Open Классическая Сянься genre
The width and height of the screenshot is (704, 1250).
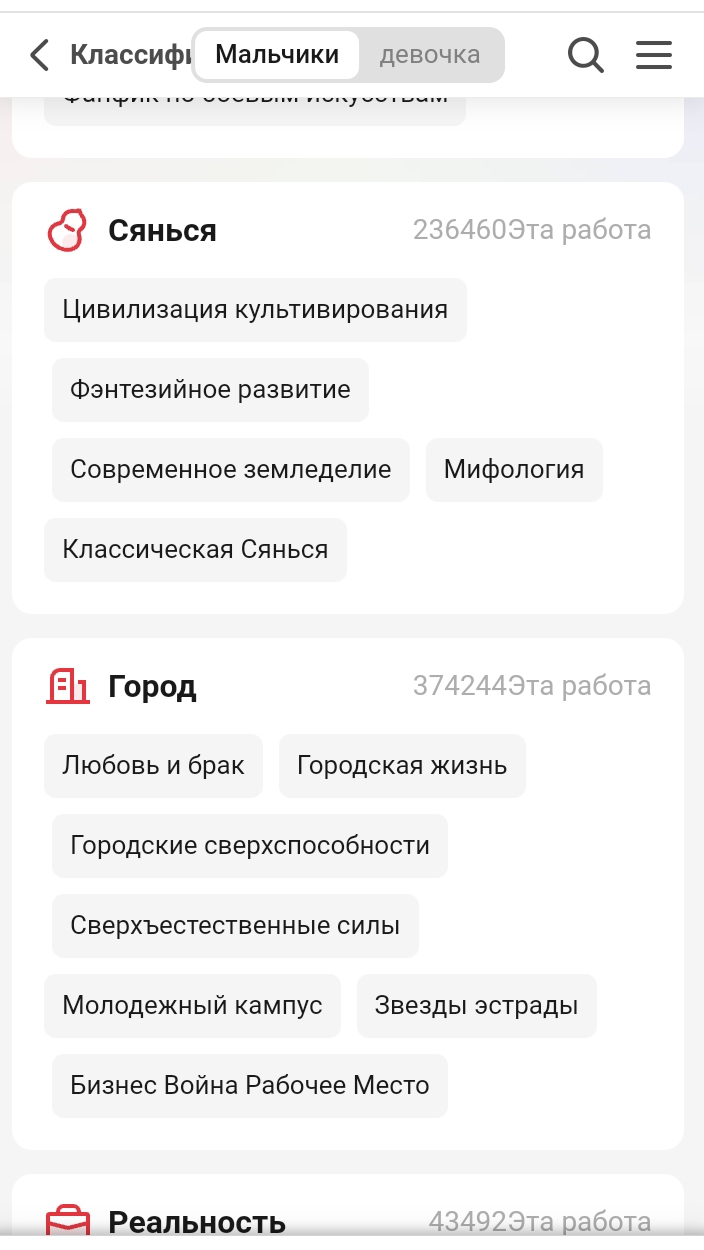point(195,550)
